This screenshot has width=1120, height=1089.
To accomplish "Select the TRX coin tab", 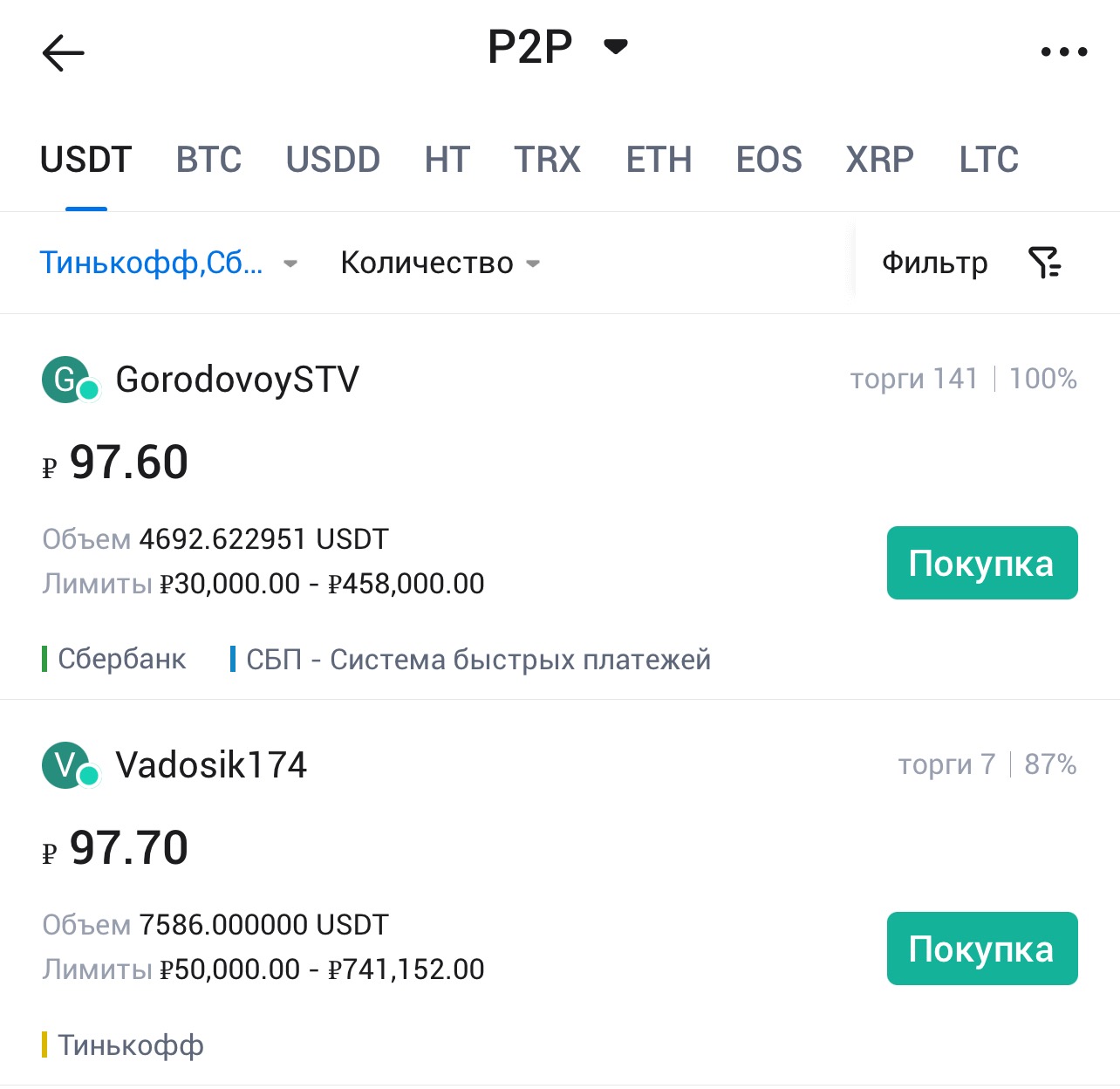I will pos(547,160).
